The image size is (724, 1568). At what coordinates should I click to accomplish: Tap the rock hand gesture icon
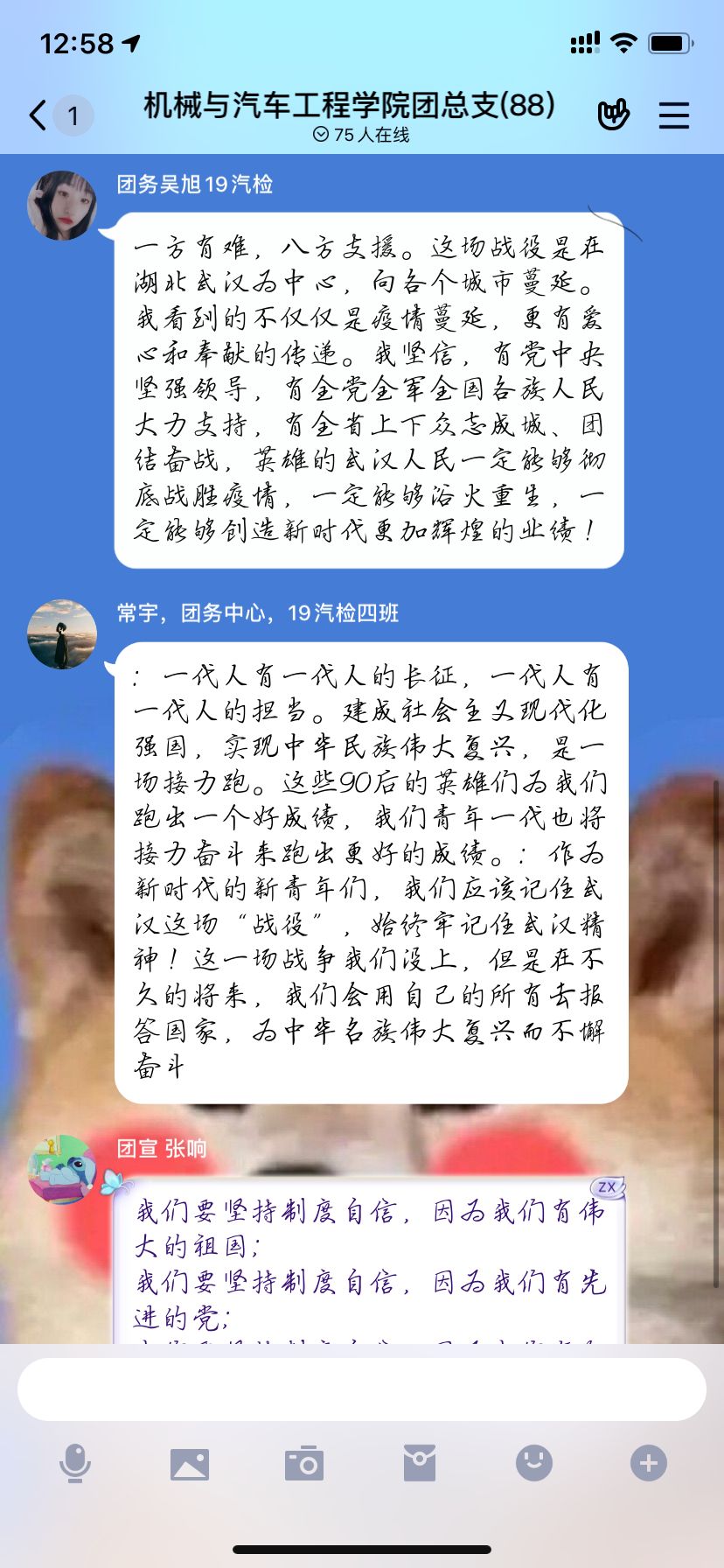(613, 115)
